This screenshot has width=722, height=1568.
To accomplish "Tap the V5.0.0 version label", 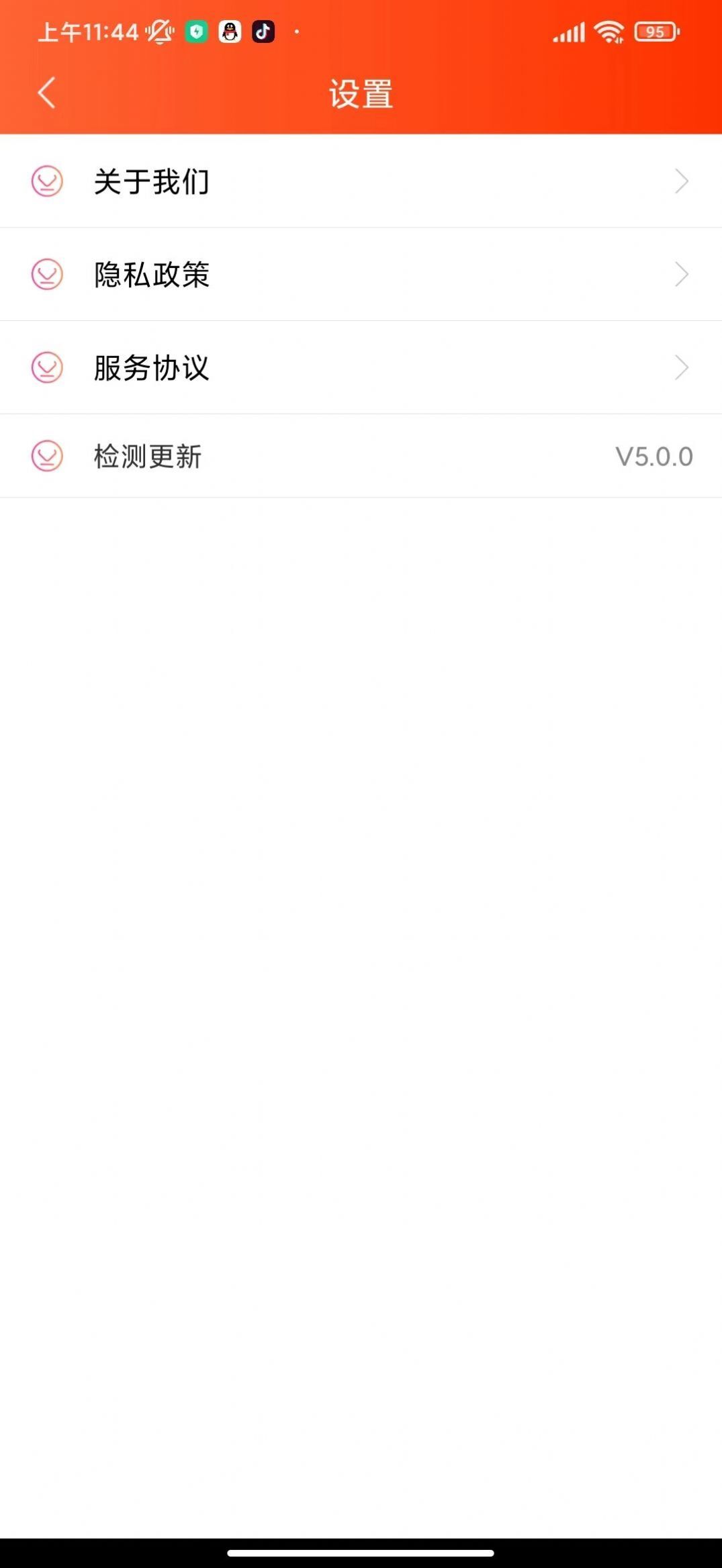I will 655,456.
